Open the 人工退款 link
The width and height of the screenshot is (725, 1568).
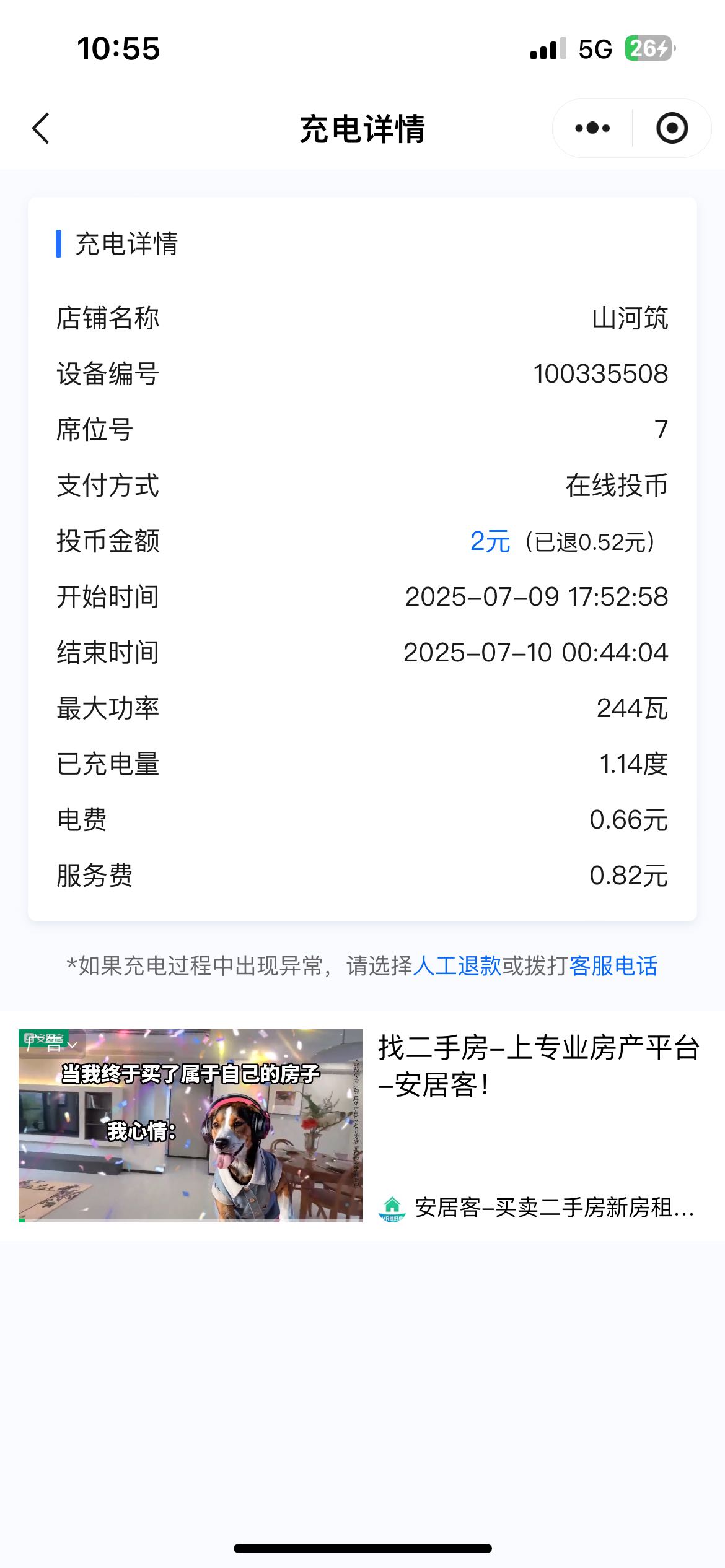tap(457, 965)
